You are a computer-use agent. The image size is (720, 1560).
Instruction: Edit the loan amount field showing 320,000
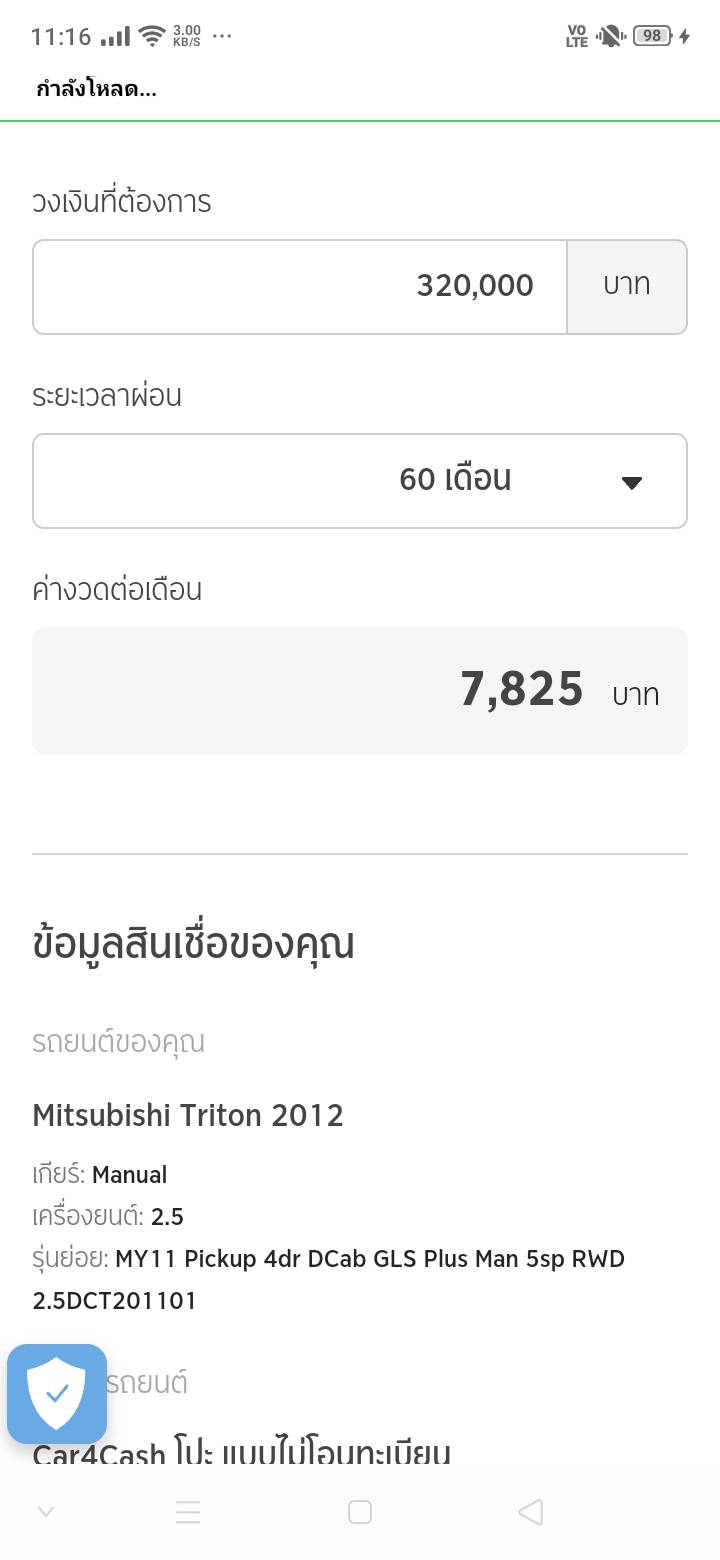pos(300,287)
